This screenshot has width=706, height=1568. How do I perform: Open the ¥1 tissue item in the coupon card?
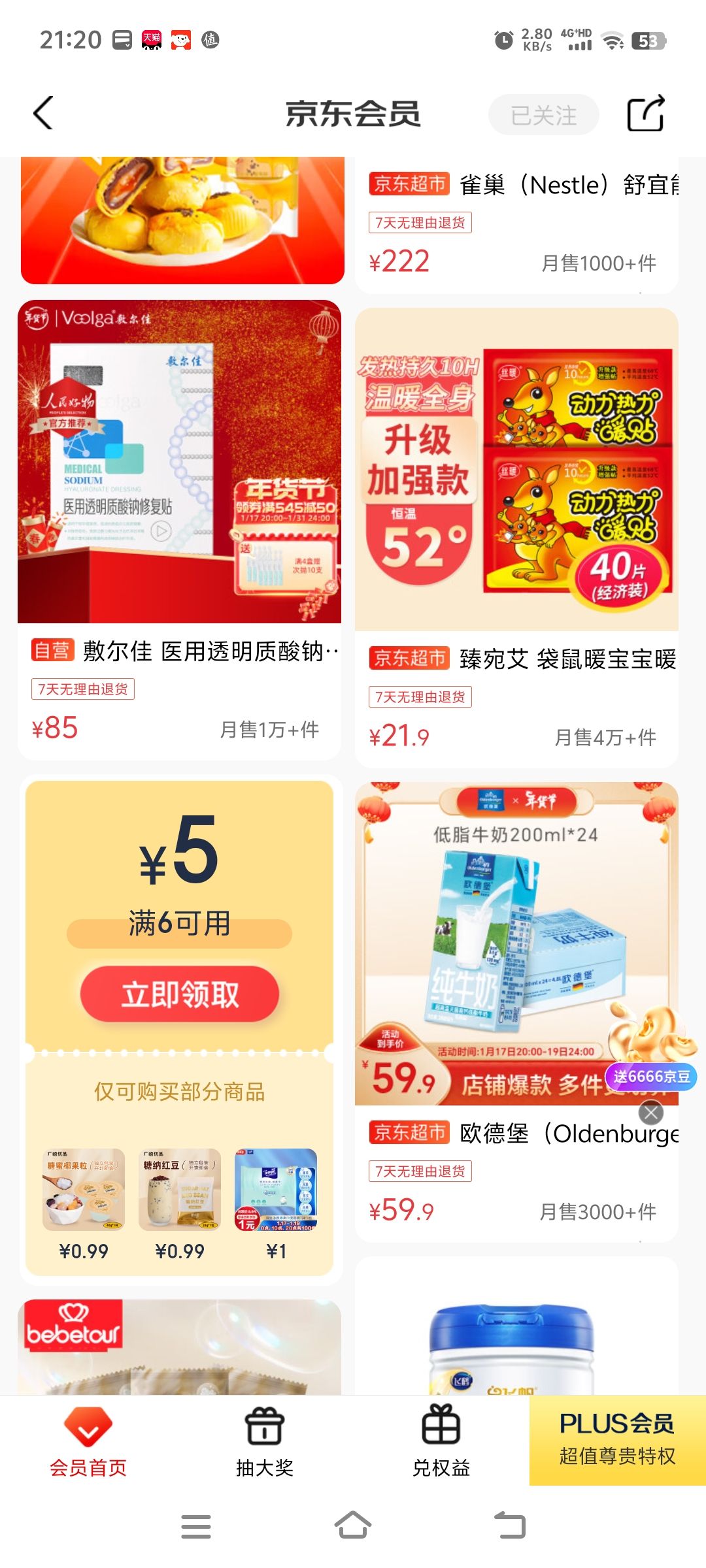pos(276,1204)
